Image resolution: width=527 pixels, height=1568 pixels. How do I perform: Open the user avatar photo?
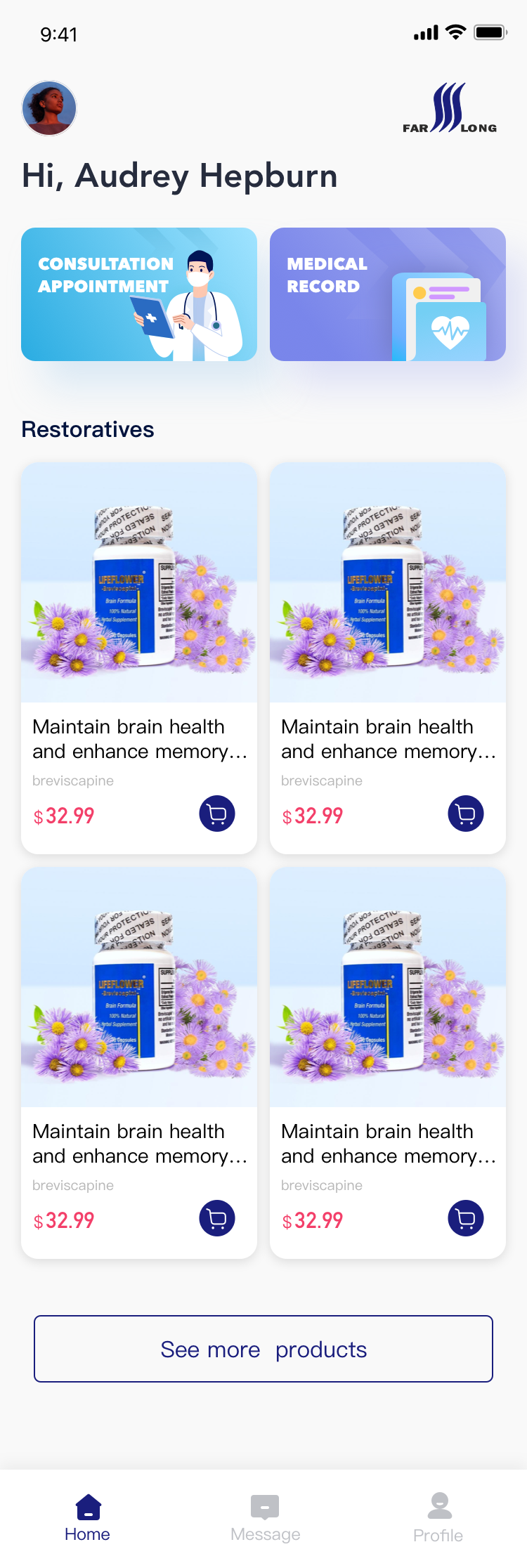(49, 108)
